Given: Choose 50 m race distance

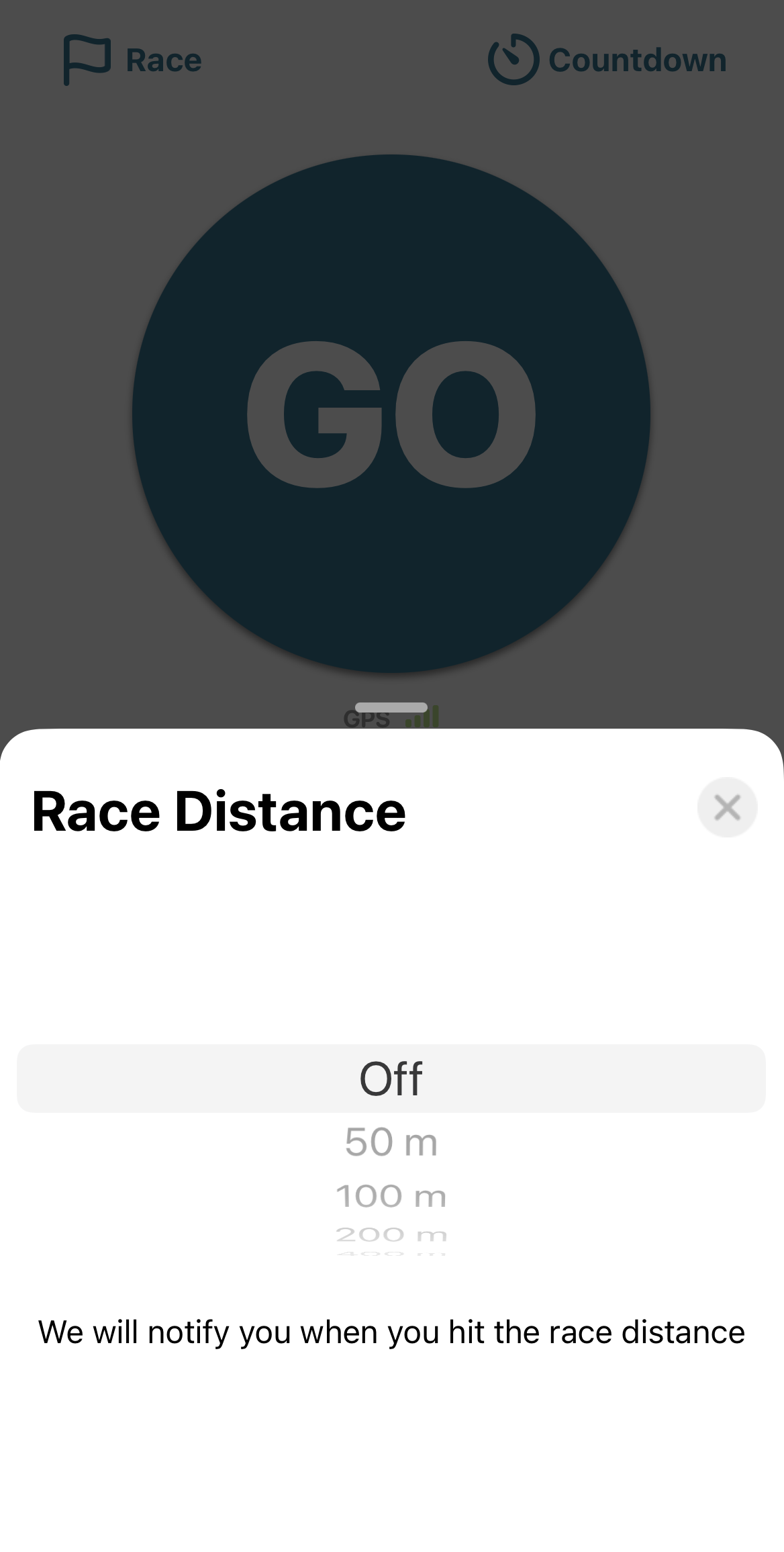Looking at the screenshot, I should click(x=391, y=1140).
